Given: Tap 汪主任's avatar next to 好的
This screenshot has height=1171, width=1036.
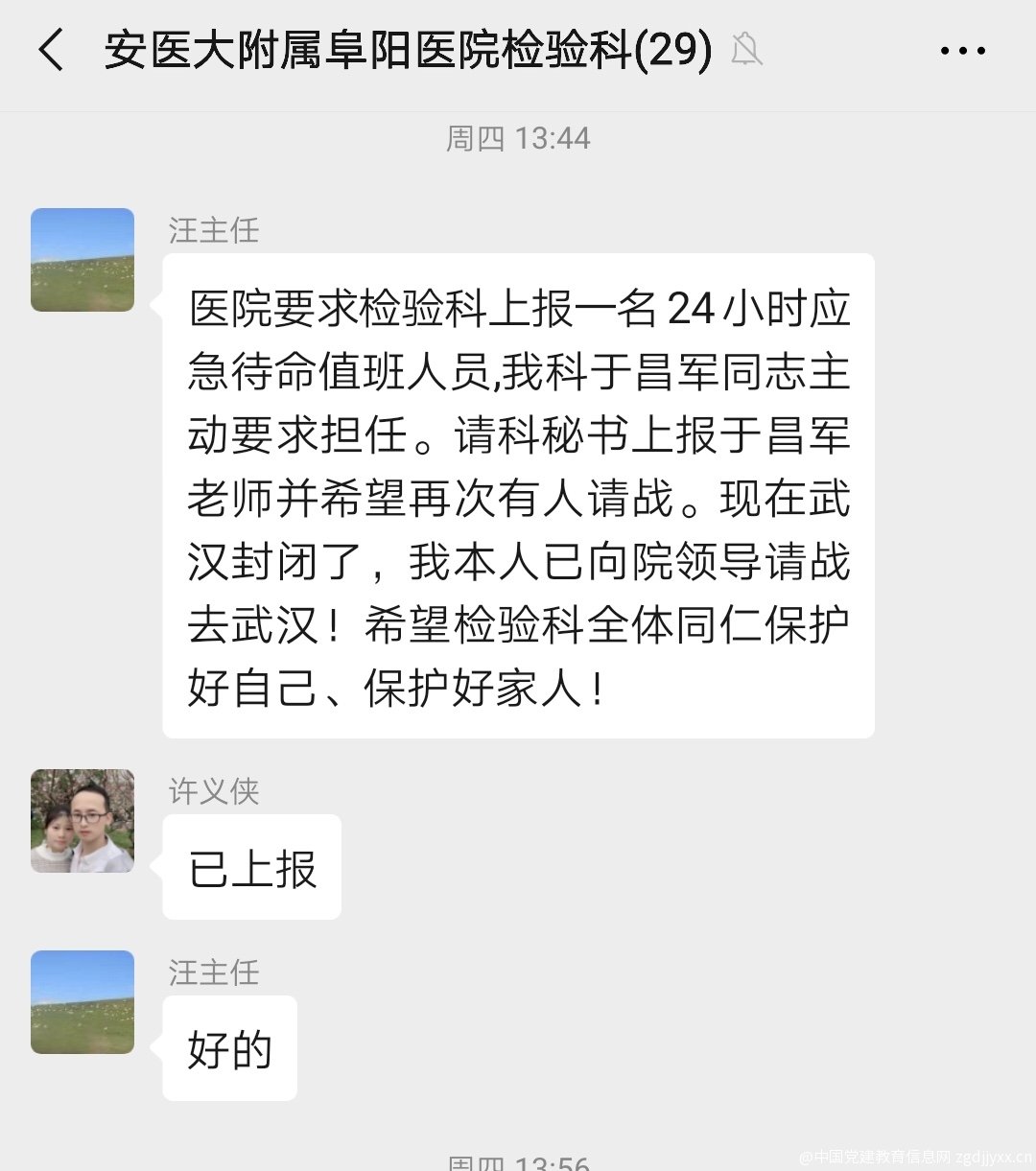Looking at the screenshot, I should click(82, 1002).
